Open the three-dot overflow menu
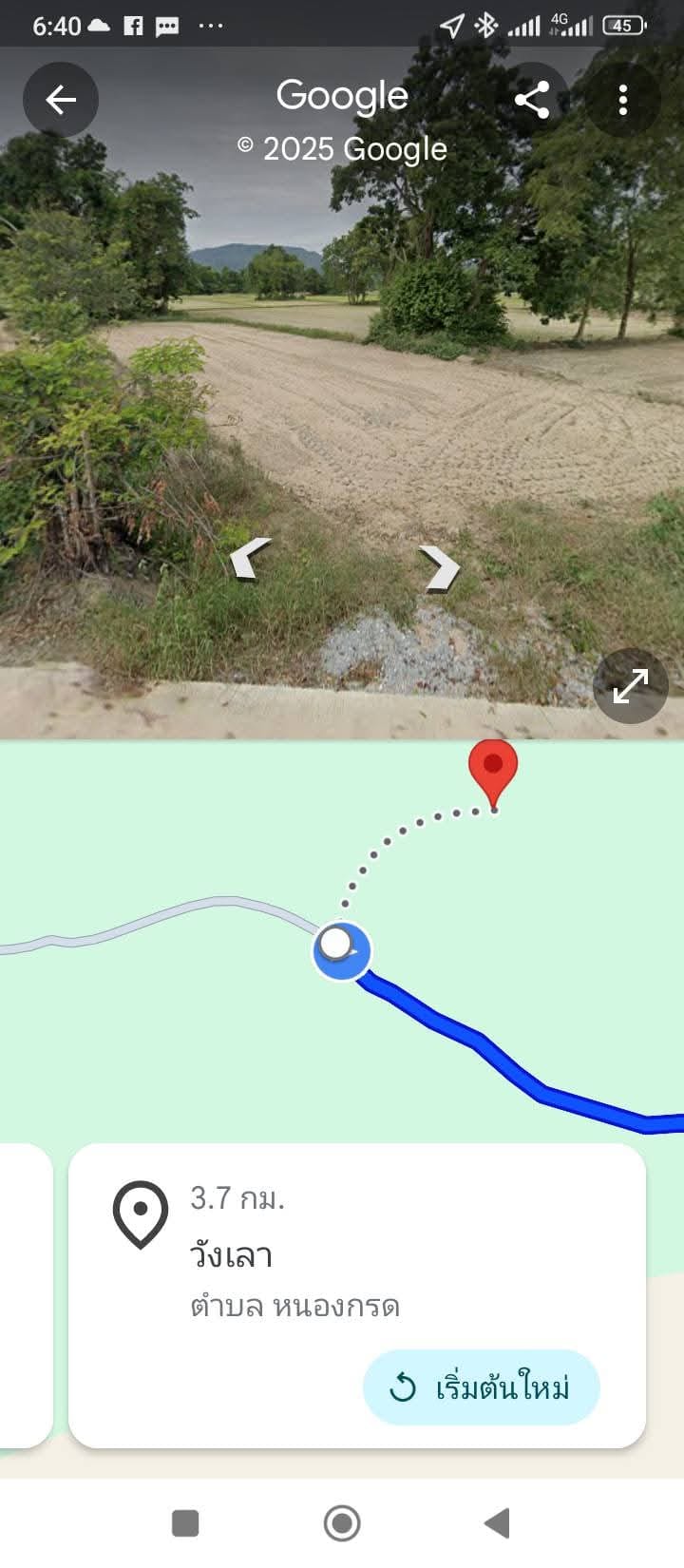 pyautogui.click(x=623, y=100)
